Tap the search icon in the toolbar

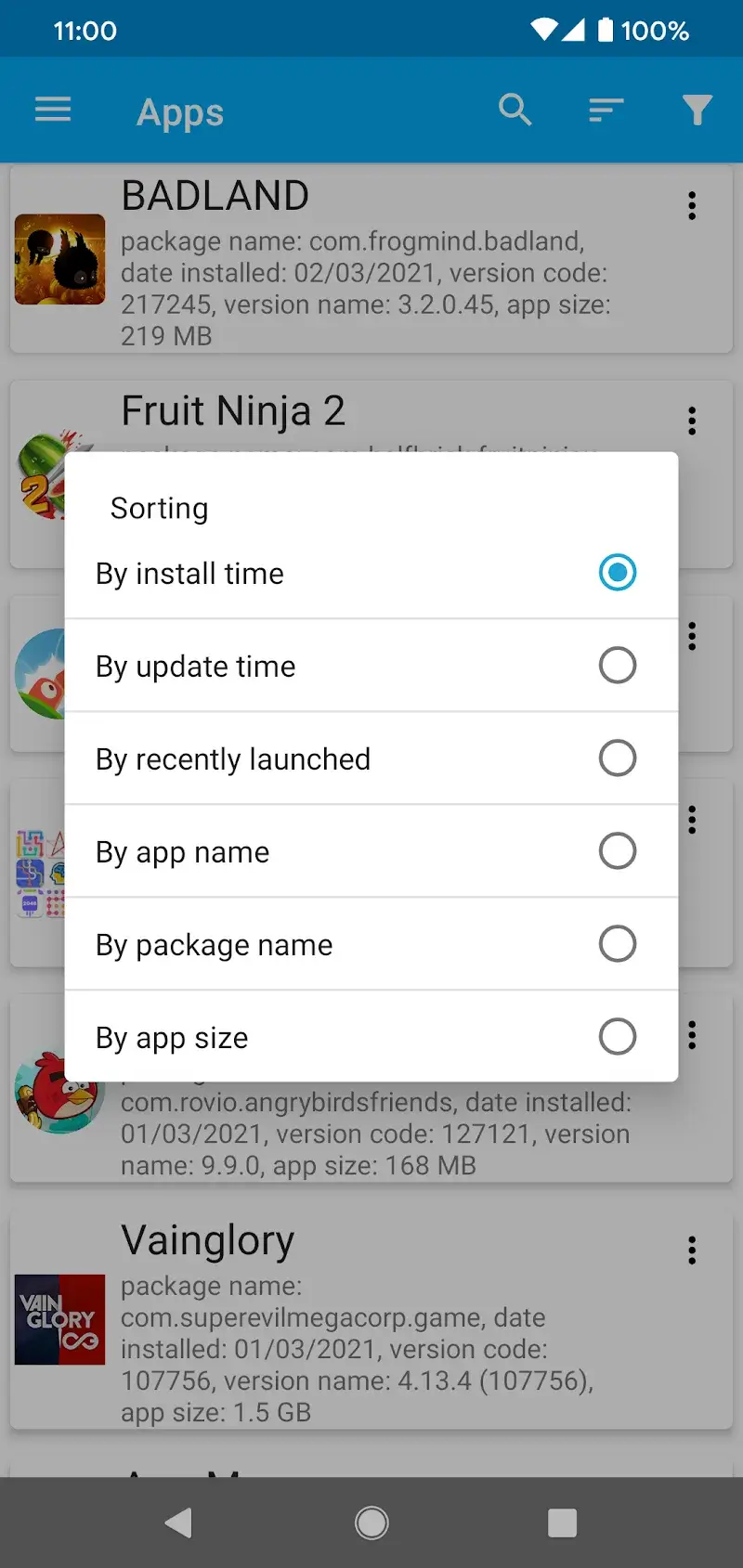[x=515, y=110]
